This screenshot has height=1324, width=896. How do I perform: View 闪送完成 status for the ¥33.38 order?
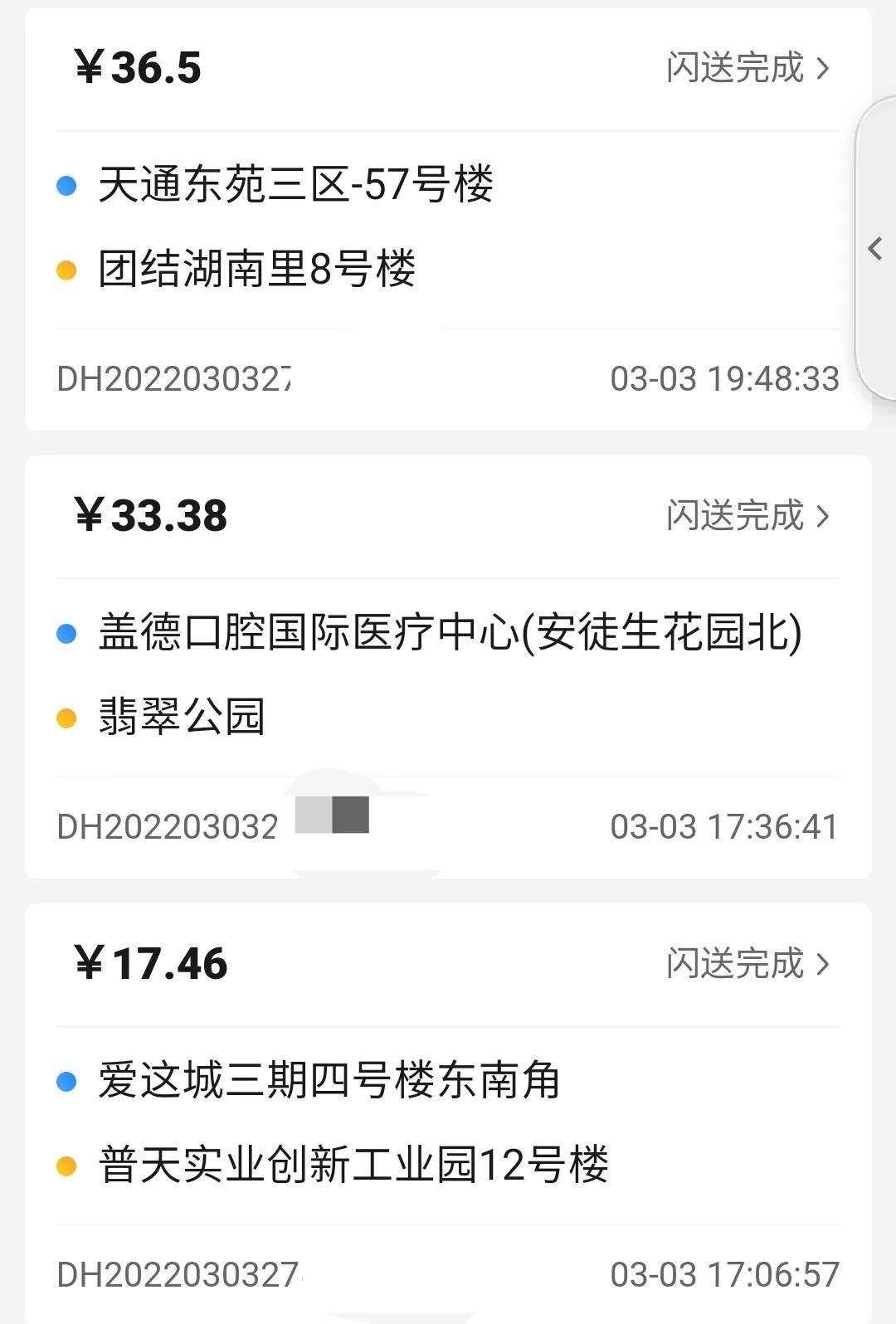click(747, 516)
